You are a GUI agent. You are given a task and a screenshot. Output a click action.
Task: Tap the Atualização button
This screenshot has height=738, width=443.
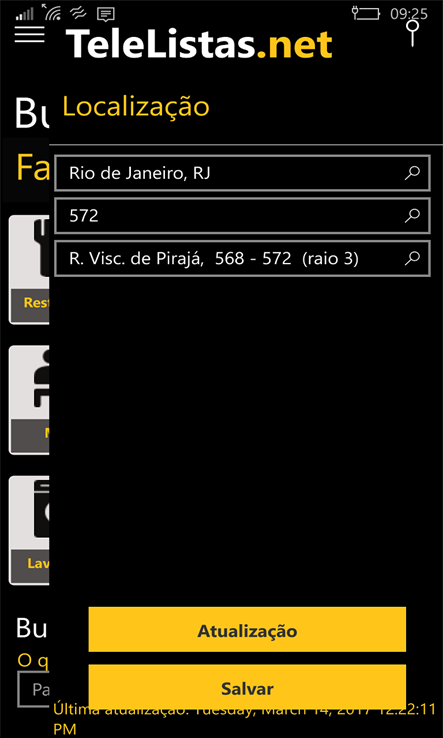(x=247, y=630)
